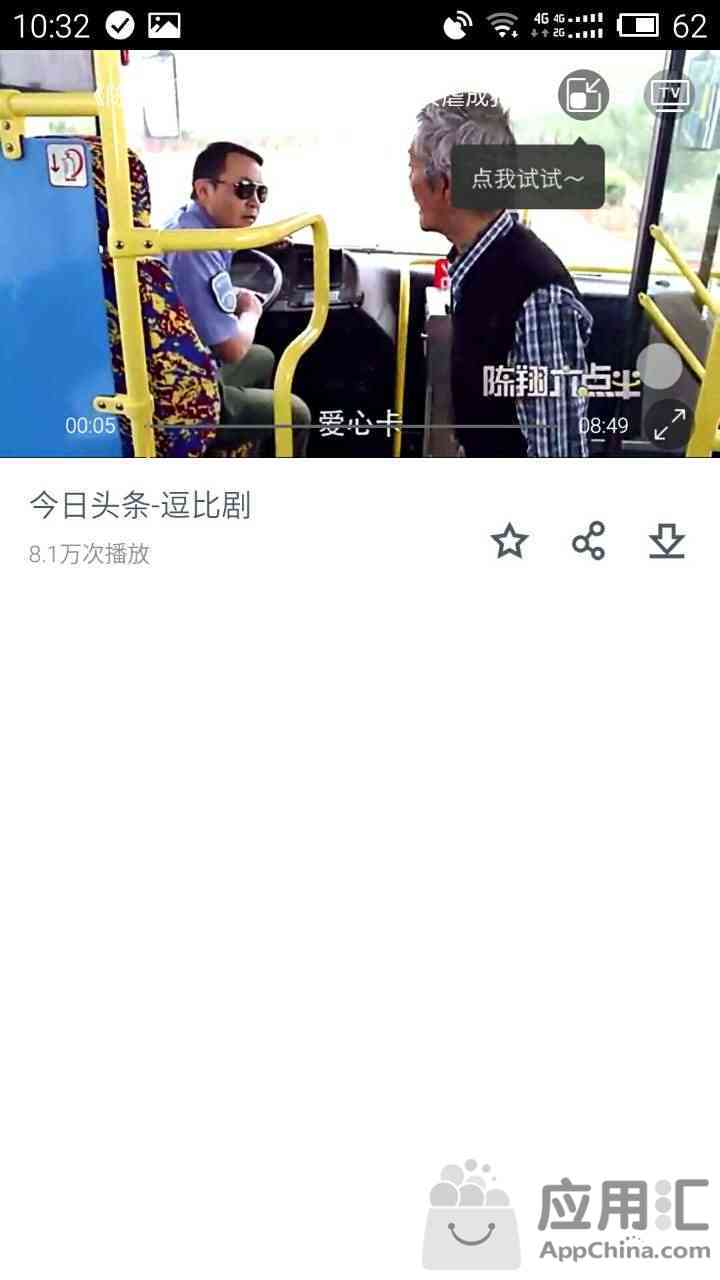Download this video
720x1280 pixels.
pos(667,541)
